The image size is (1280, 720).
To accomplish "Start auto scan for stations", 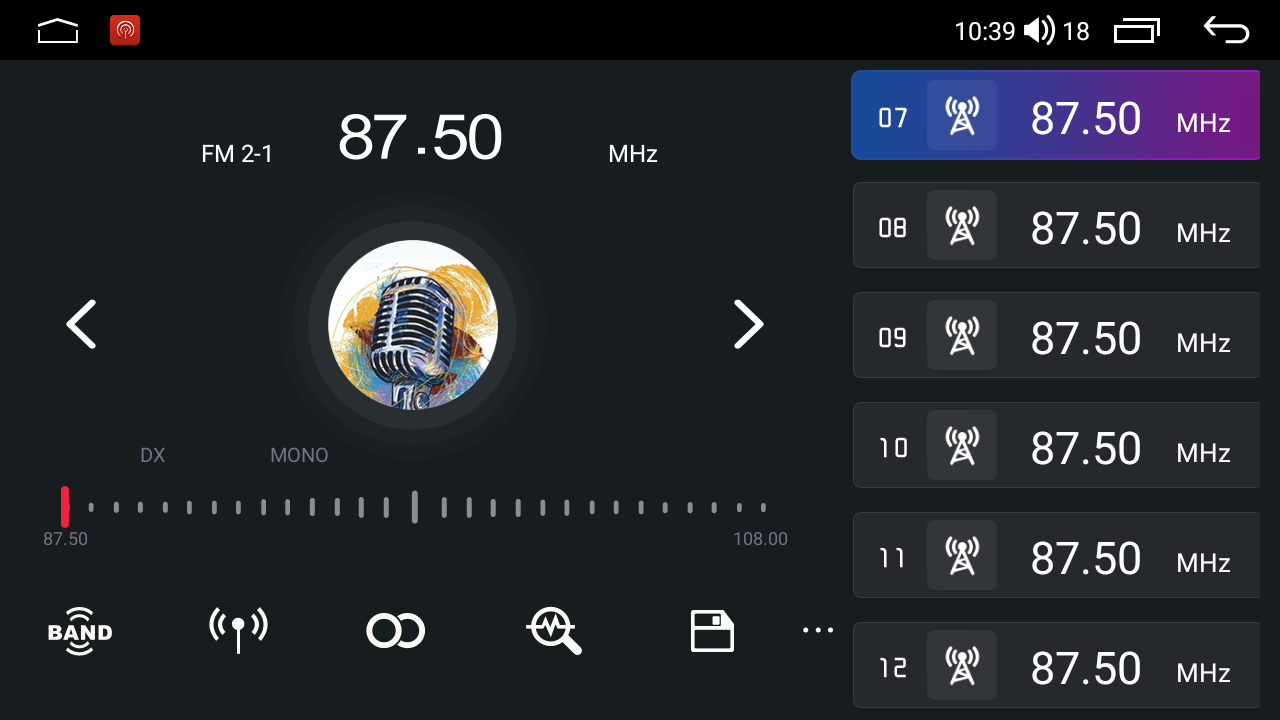I will pos(554,631).
